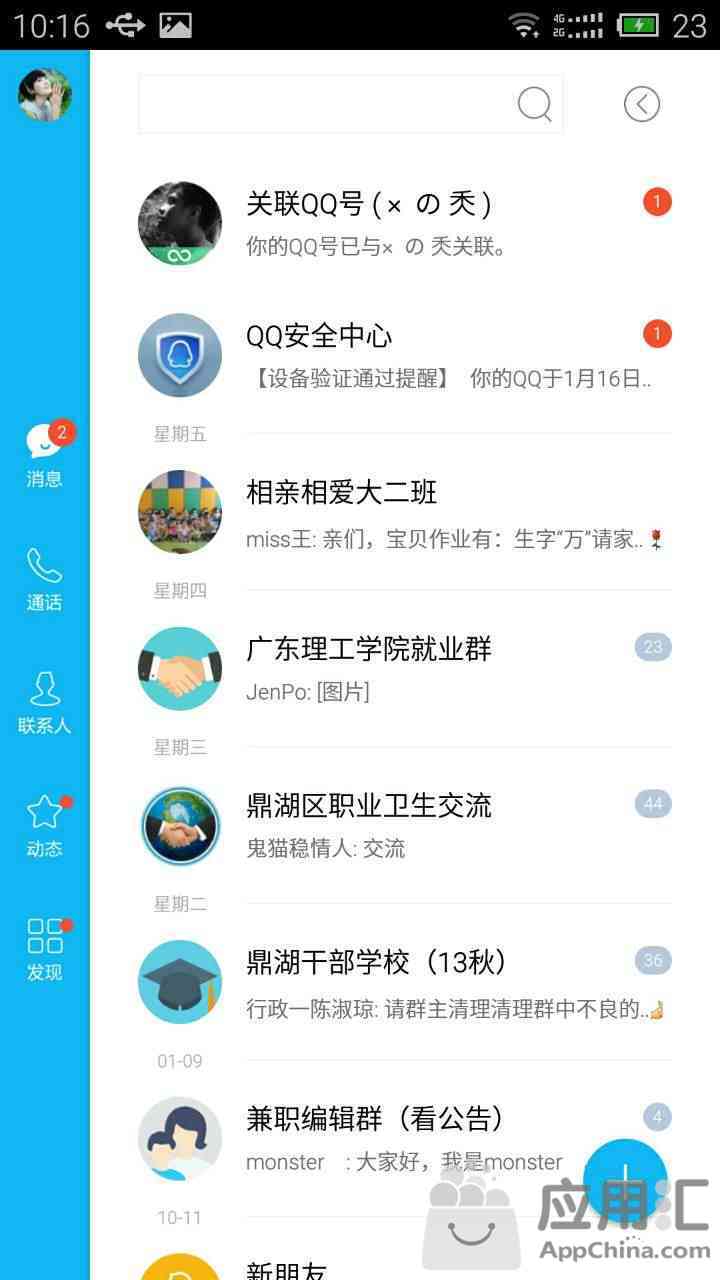Tap the collapse arrow icon
720x1280 pixels.
pyautogui.click(x=641, y=104)
